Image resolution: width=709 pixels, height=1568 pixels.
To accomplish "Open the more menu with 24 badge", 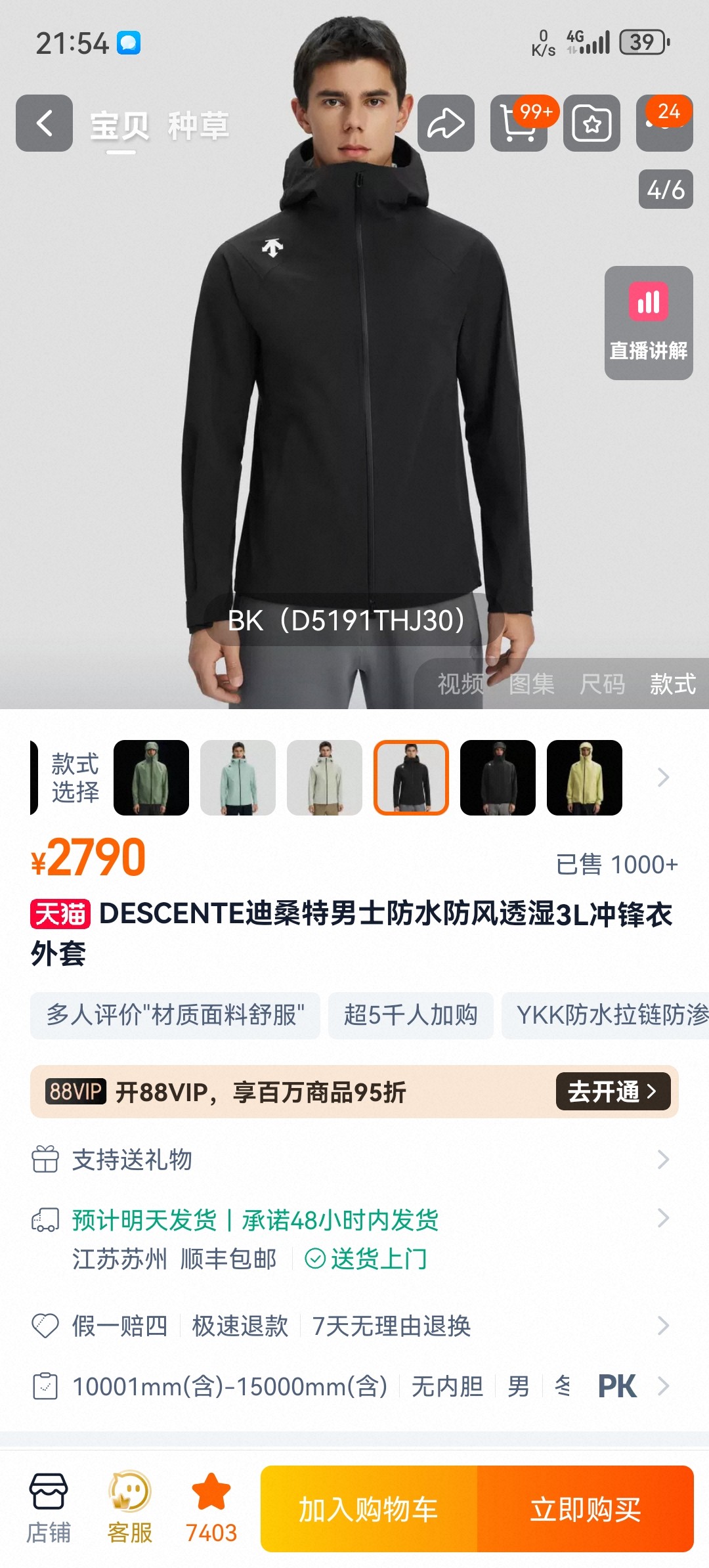I will (x=664, y=123).
